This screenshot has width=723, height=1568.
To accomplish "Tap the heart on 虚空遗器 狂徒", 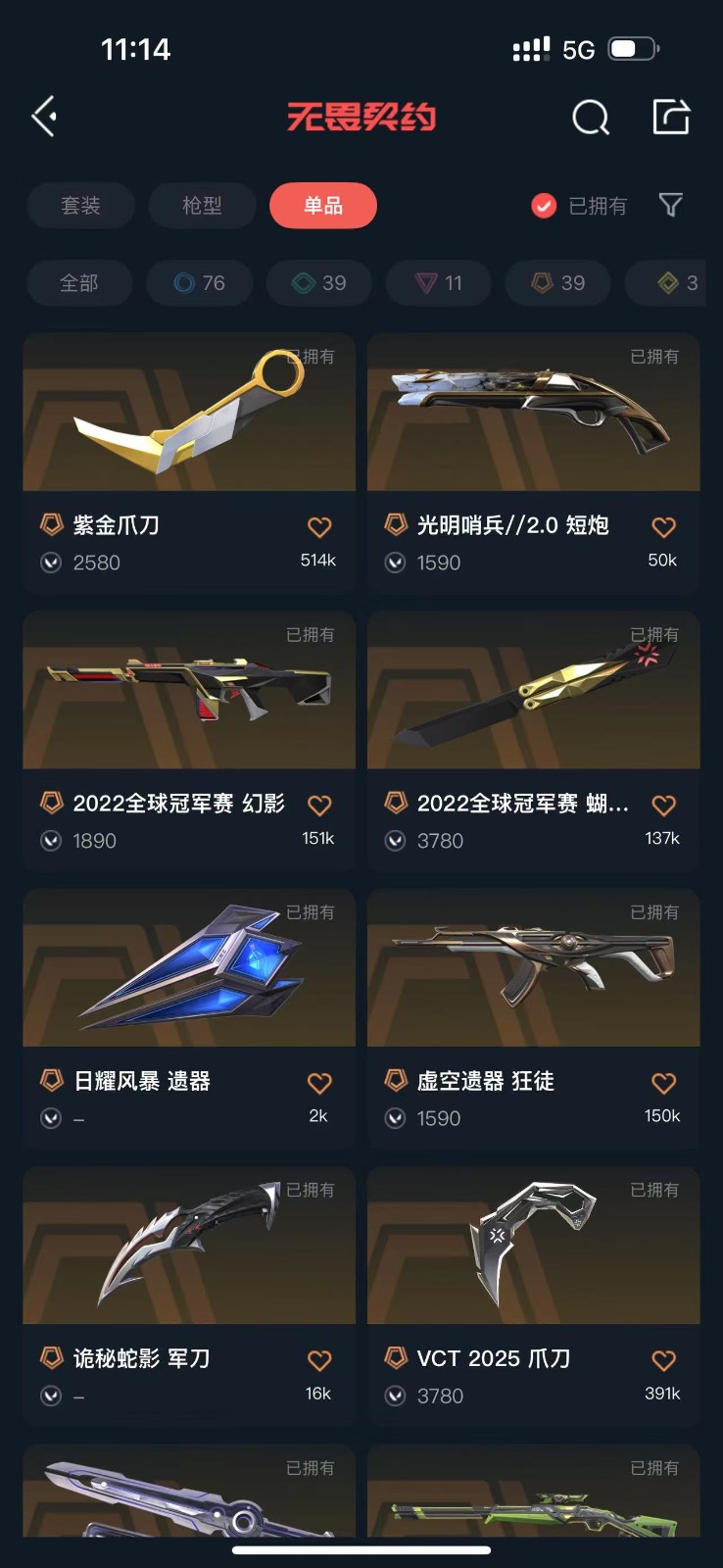I will coord(663,1083).
